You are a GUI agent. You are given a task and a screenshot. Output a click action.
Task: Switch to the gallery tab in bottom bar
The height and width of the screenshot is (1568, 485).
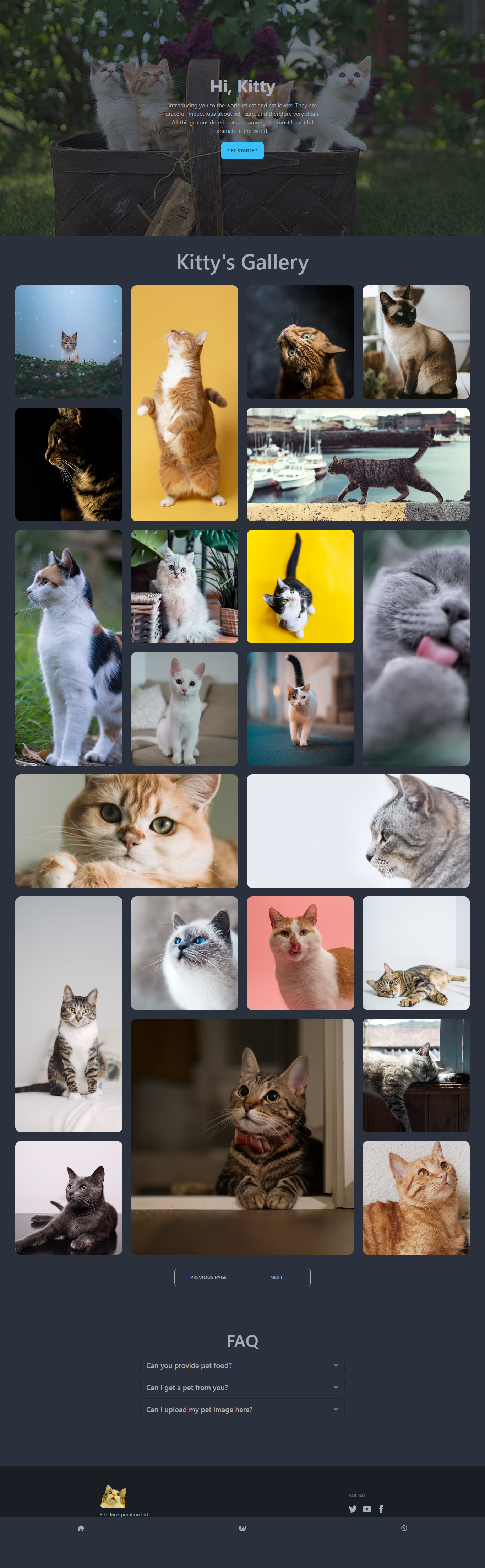point(242,1528)
